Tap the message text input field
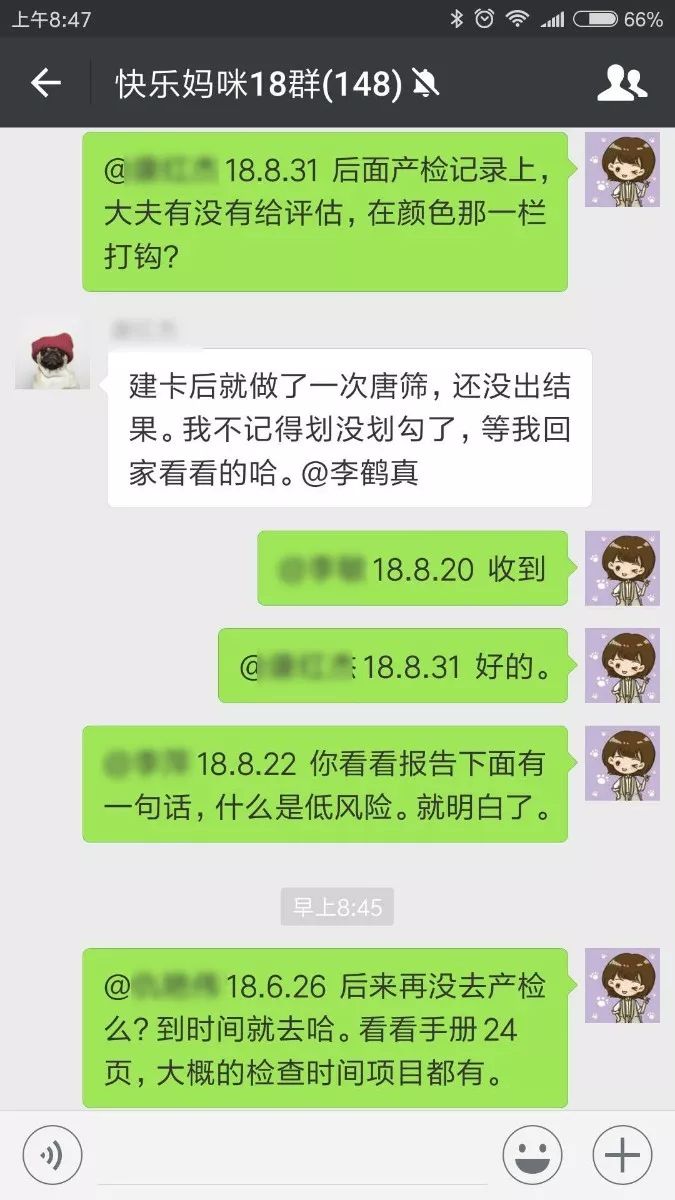This screenshot has height=1200, width=675. (x=292, y=1155)
